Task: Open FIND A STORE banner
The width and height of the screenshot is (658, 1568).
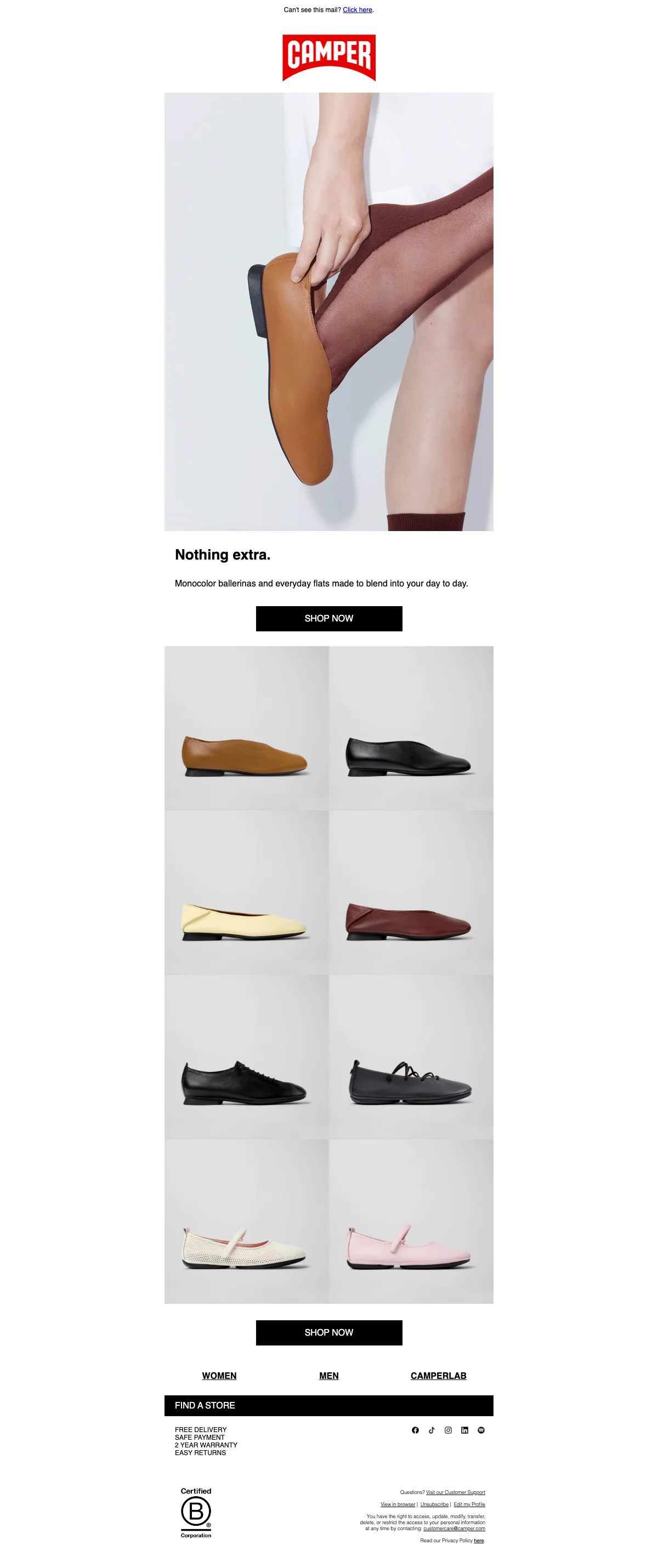Action: (328, 1405)
